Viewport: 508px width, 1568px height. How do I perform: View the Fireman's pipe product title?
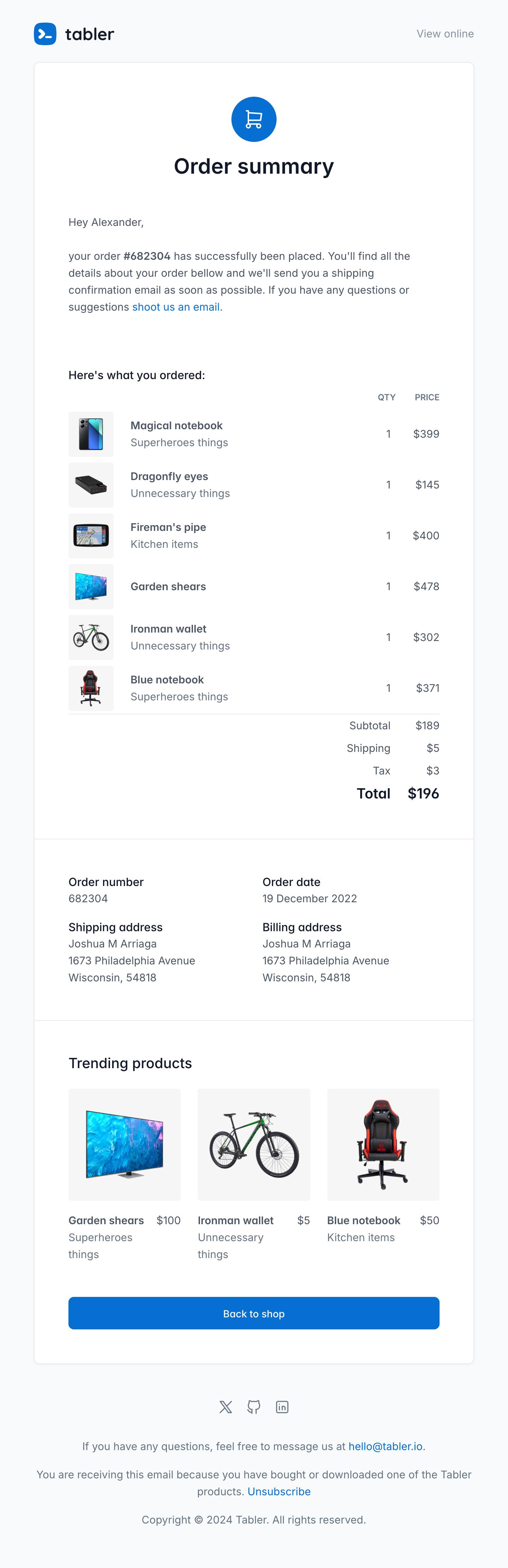pos(168,527)
